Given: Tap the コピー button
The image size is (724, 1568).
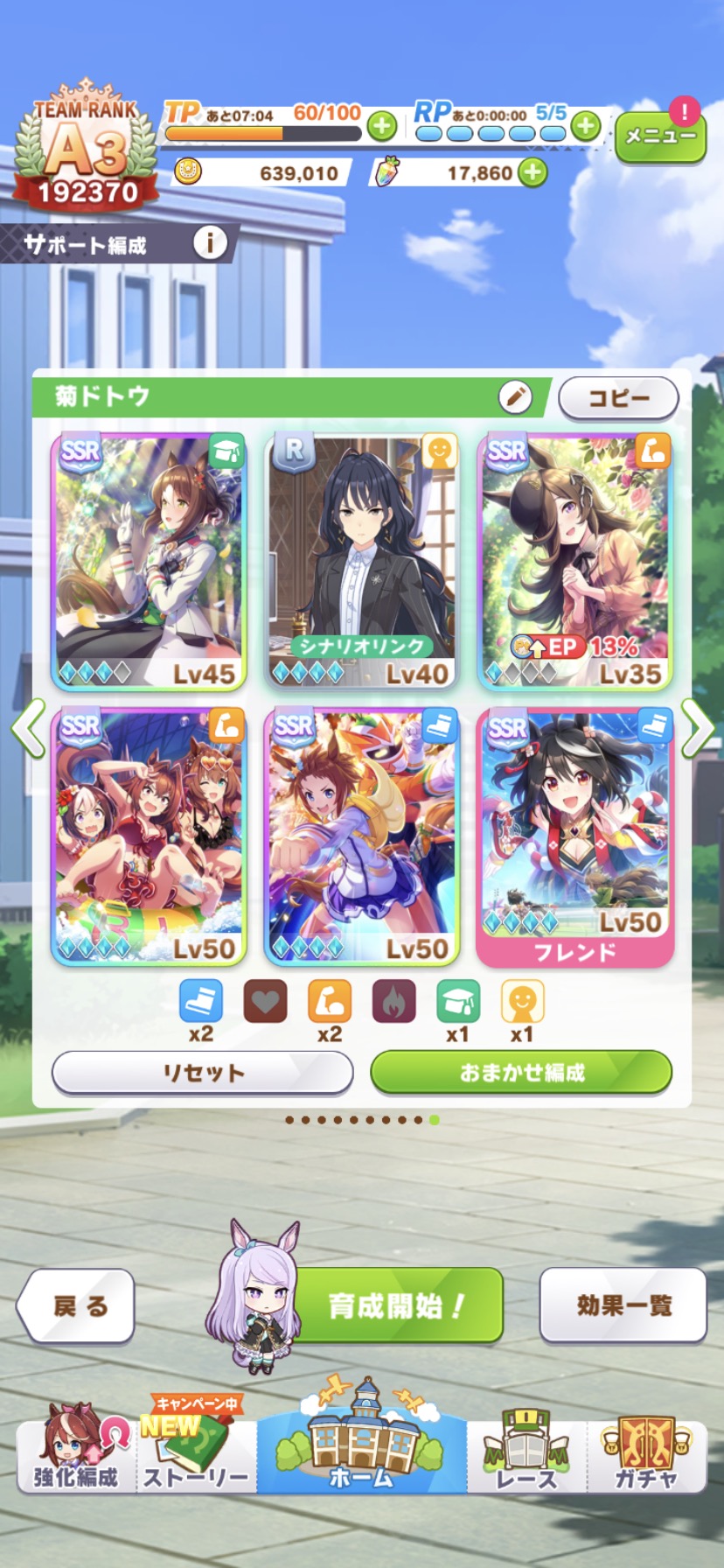Looking at the screenshot, I should pos(618,398).
